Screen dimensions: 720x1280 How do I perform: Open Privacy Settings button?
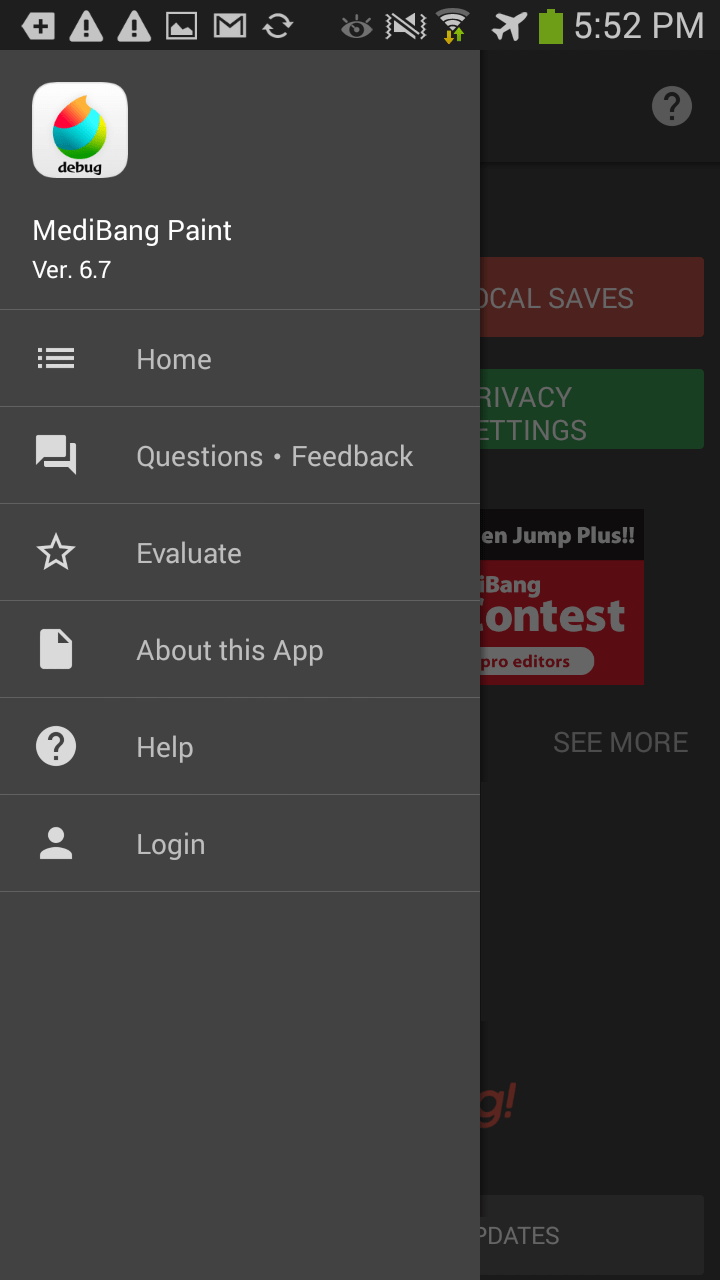click(x=592, y=410)
